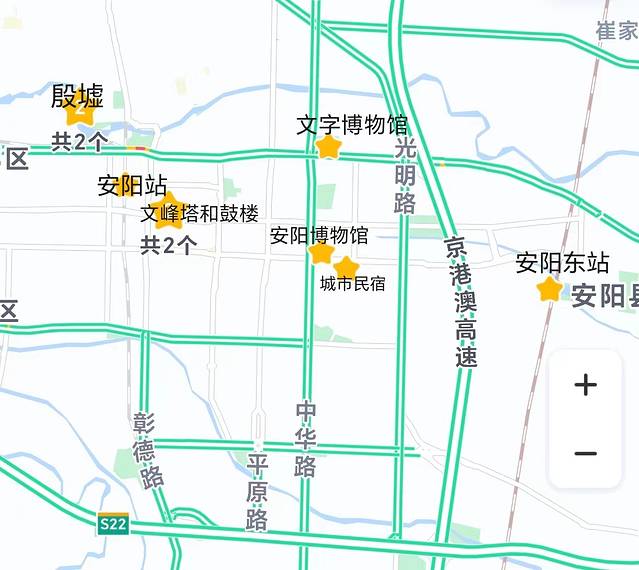This screenshot has width=639, height=570.
Task: Open the 安阳东站 star marker
Action: [549, 290]
